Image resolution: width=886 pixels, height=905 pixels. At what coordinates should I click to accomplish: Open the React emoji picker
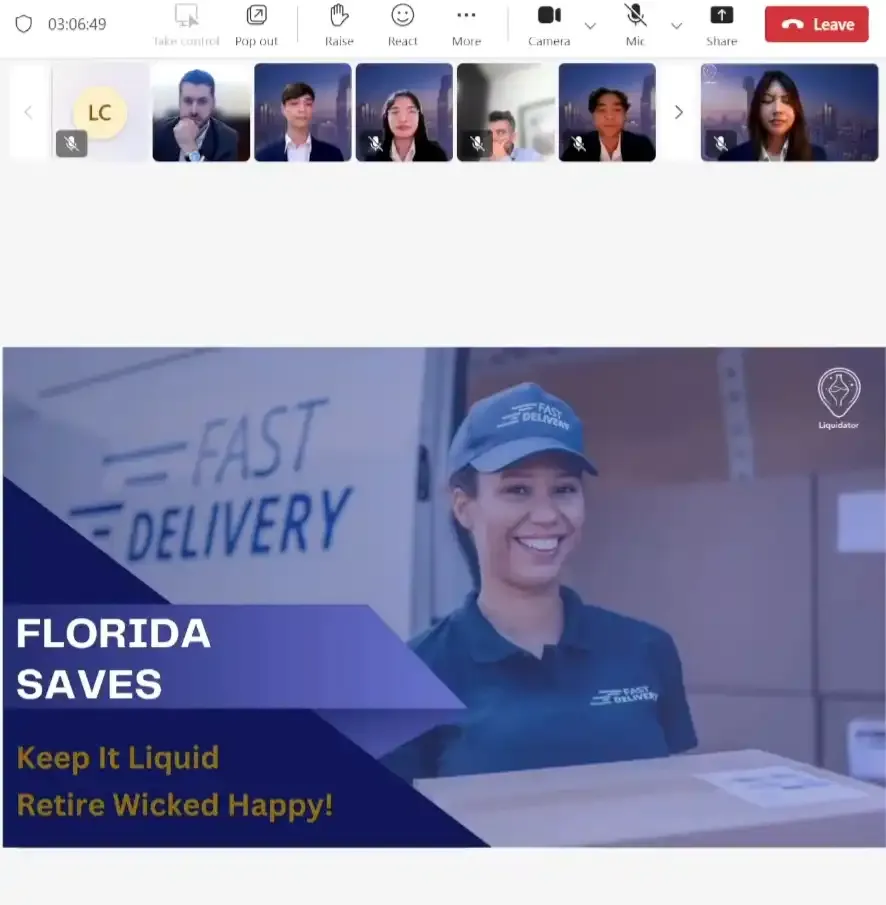[x=402, y=24]
